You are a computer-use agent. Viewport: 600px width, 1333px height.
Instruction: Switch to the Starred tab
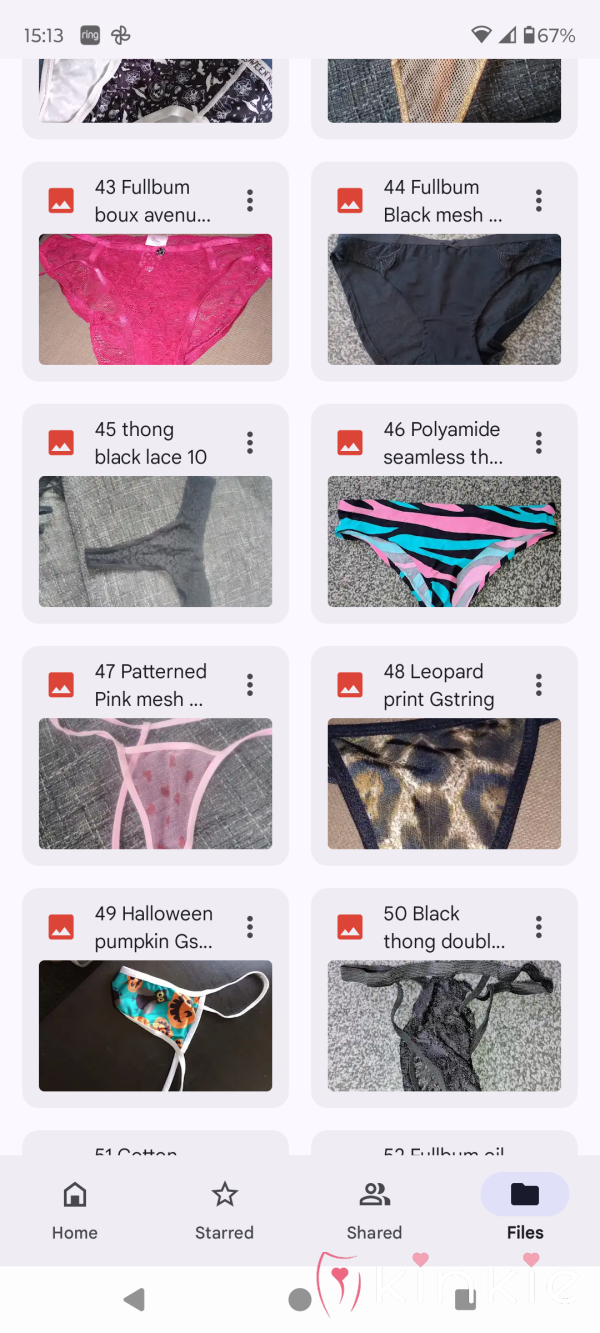point(225,1209)
